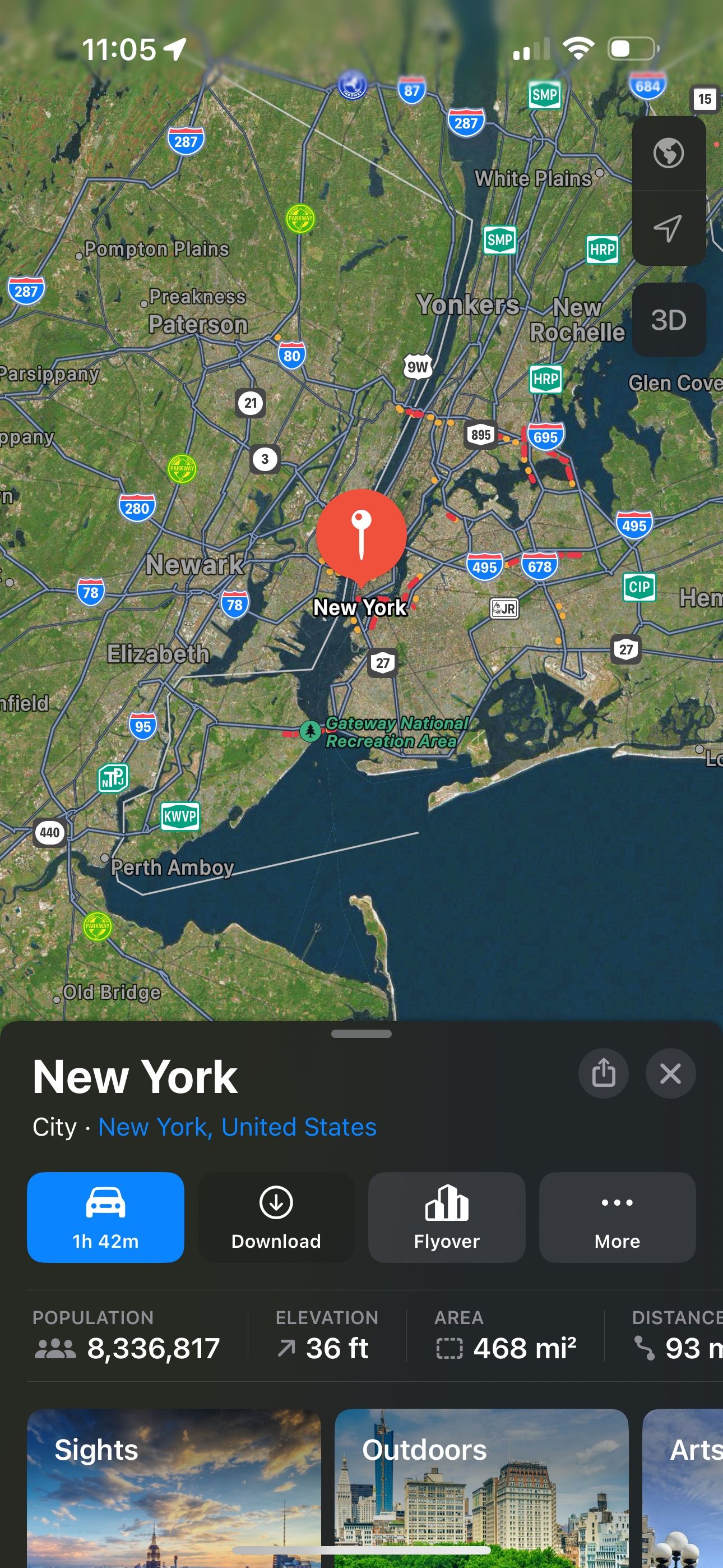
Task: Open the More options button
Action: click(x=617, y=1217)
